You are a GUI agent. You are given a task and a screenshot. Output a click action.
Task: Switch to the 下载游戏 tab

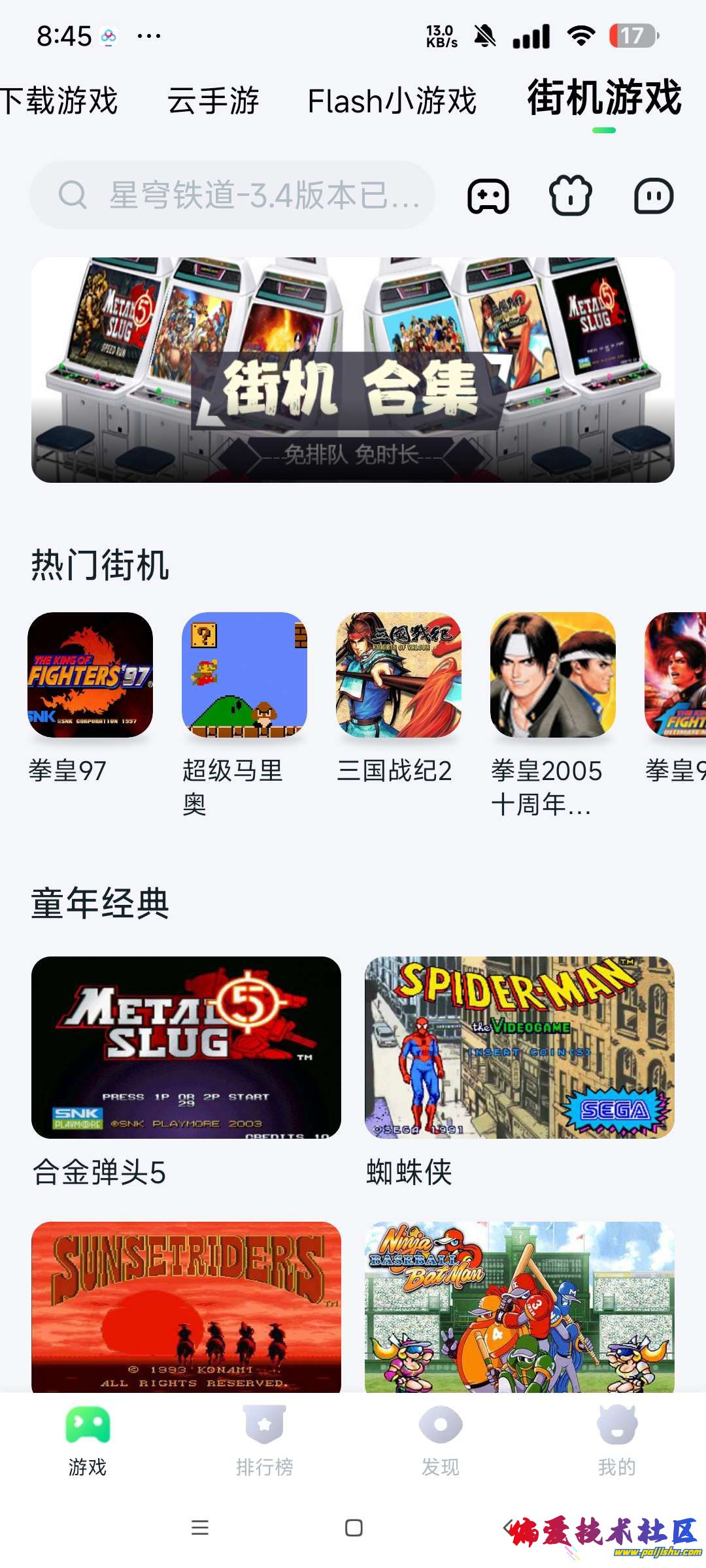59,101
